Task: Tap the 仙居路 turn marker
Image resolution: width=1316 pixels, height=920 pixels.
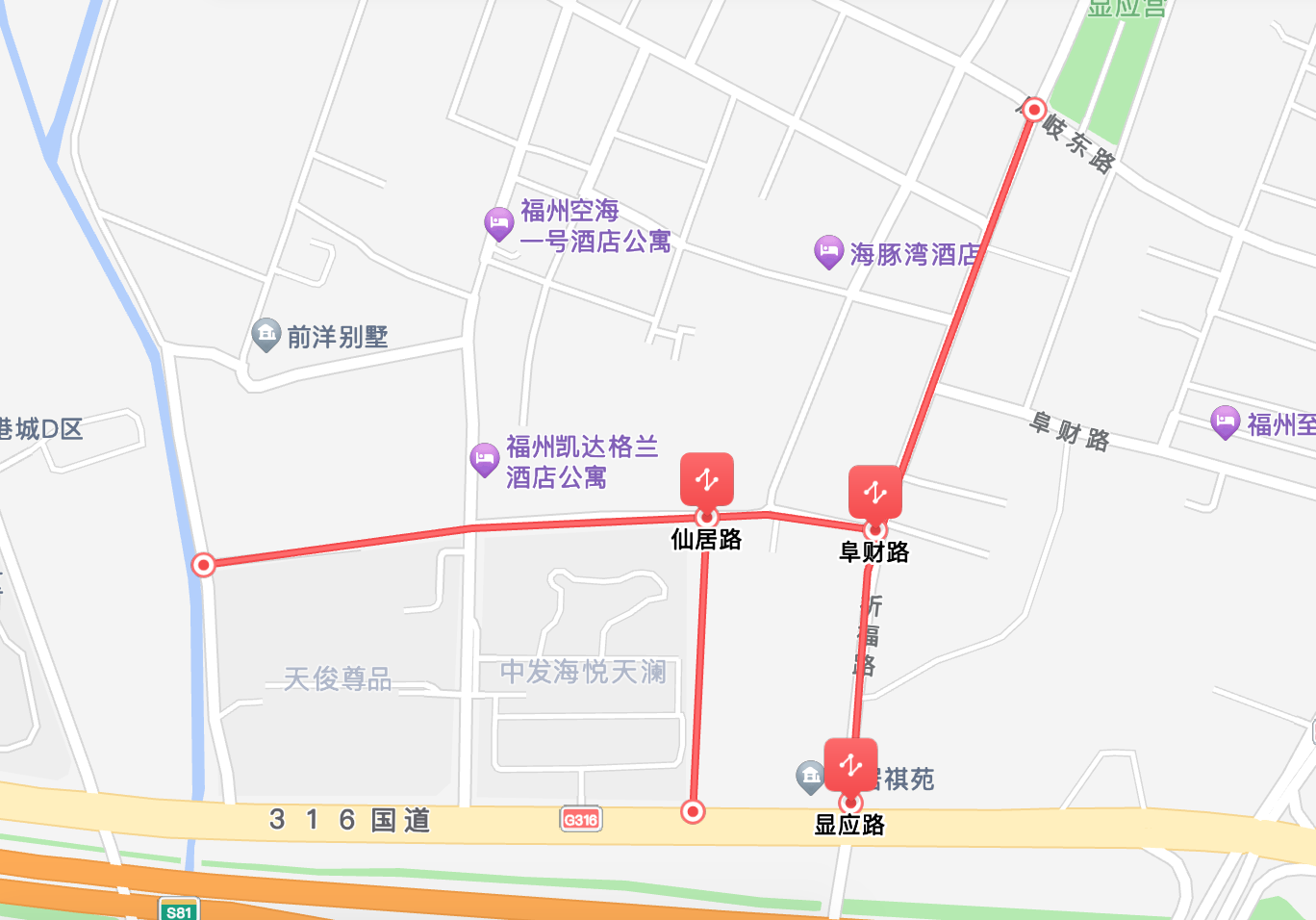Action: (x=707, y=479)
